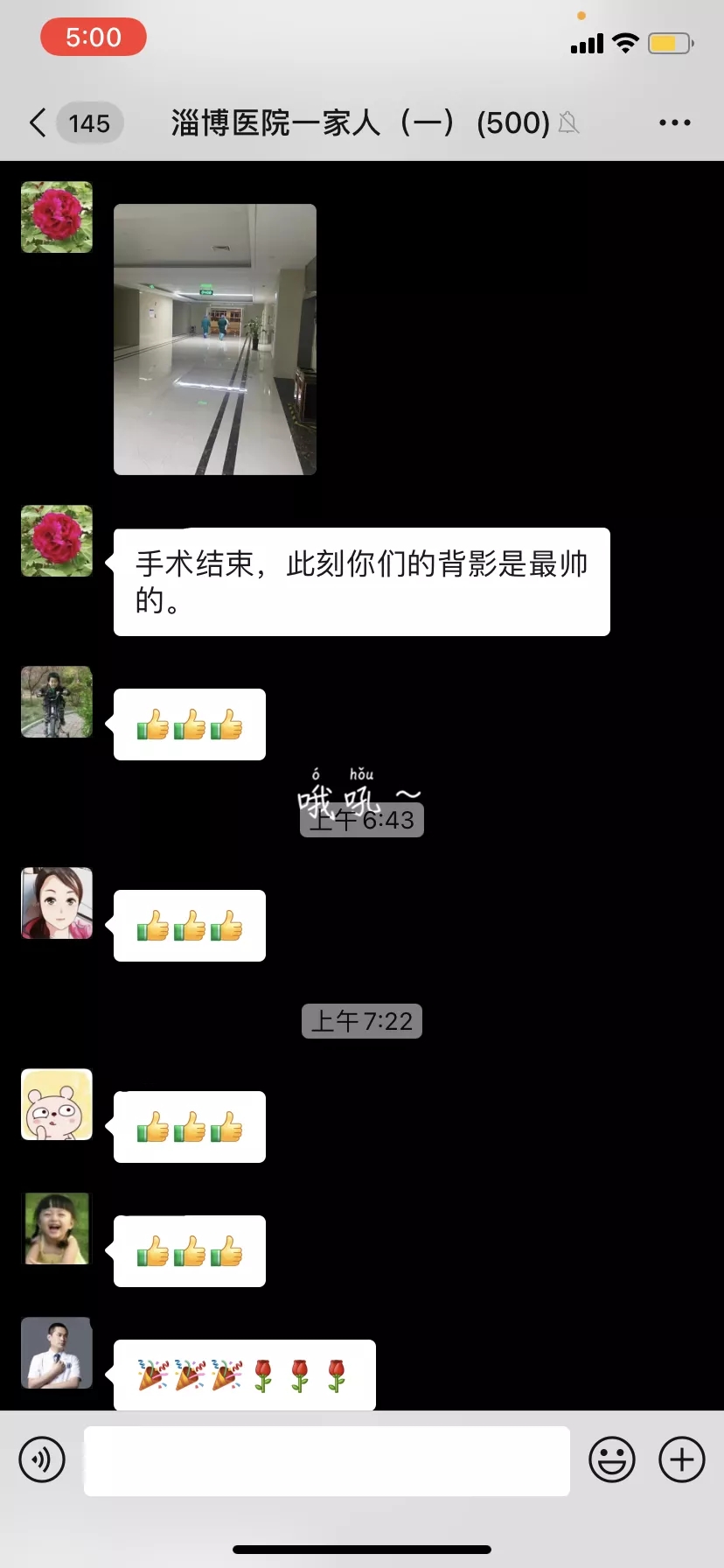Open the hospital corridor photo
Image resolution: width=724 pixels, height=1568 pixels.
coord(215,339)
